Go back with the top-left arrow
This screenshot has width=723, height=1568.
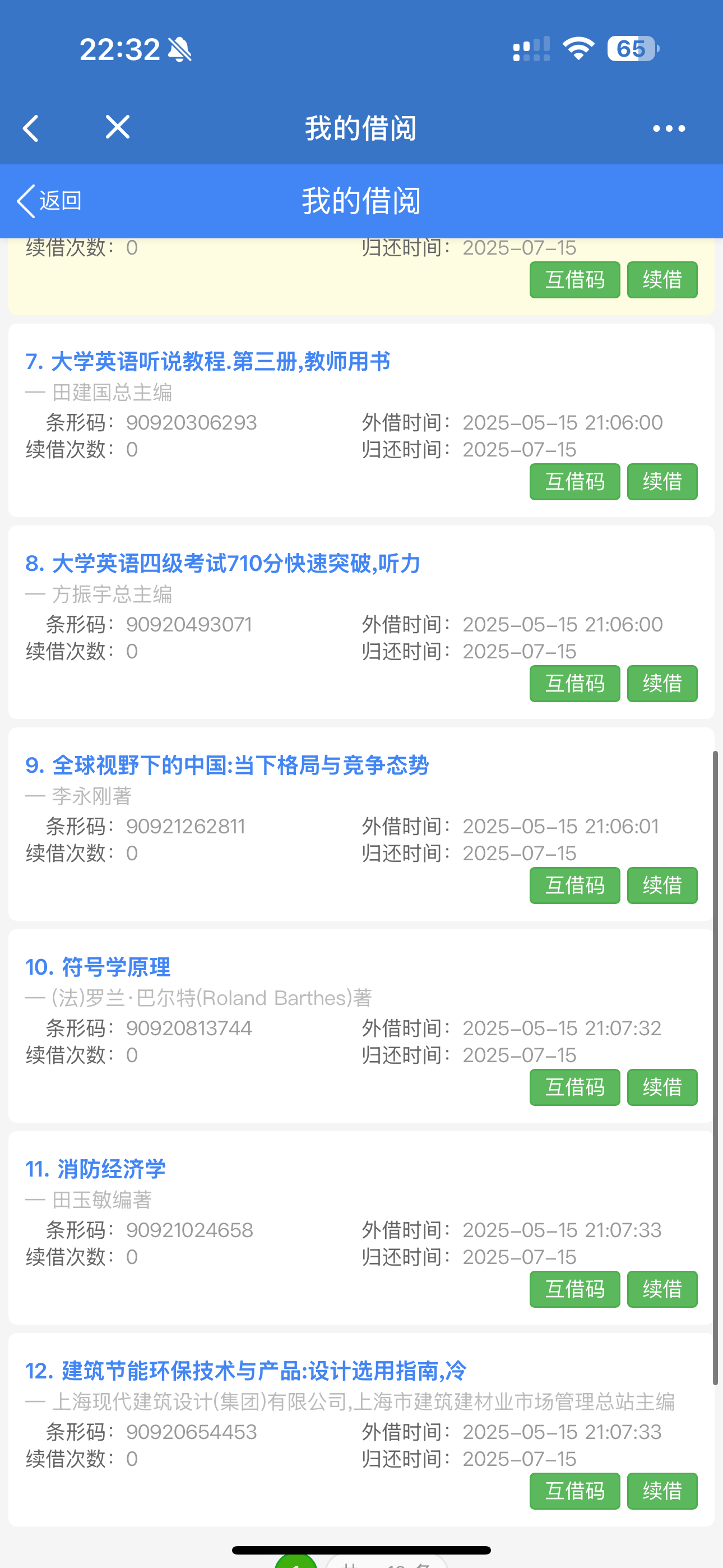point(31,128)
